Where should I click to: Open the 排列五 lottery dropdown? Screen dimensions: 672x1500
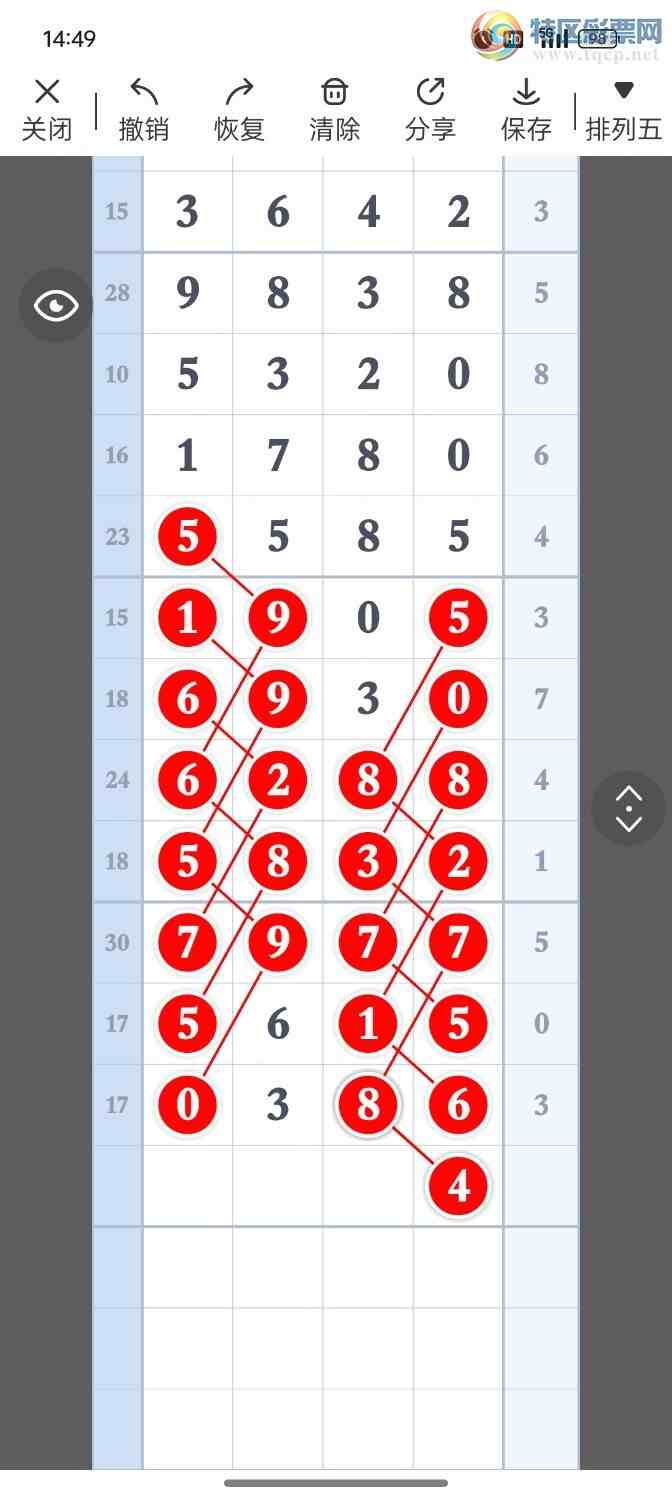(x=623, y=110)
